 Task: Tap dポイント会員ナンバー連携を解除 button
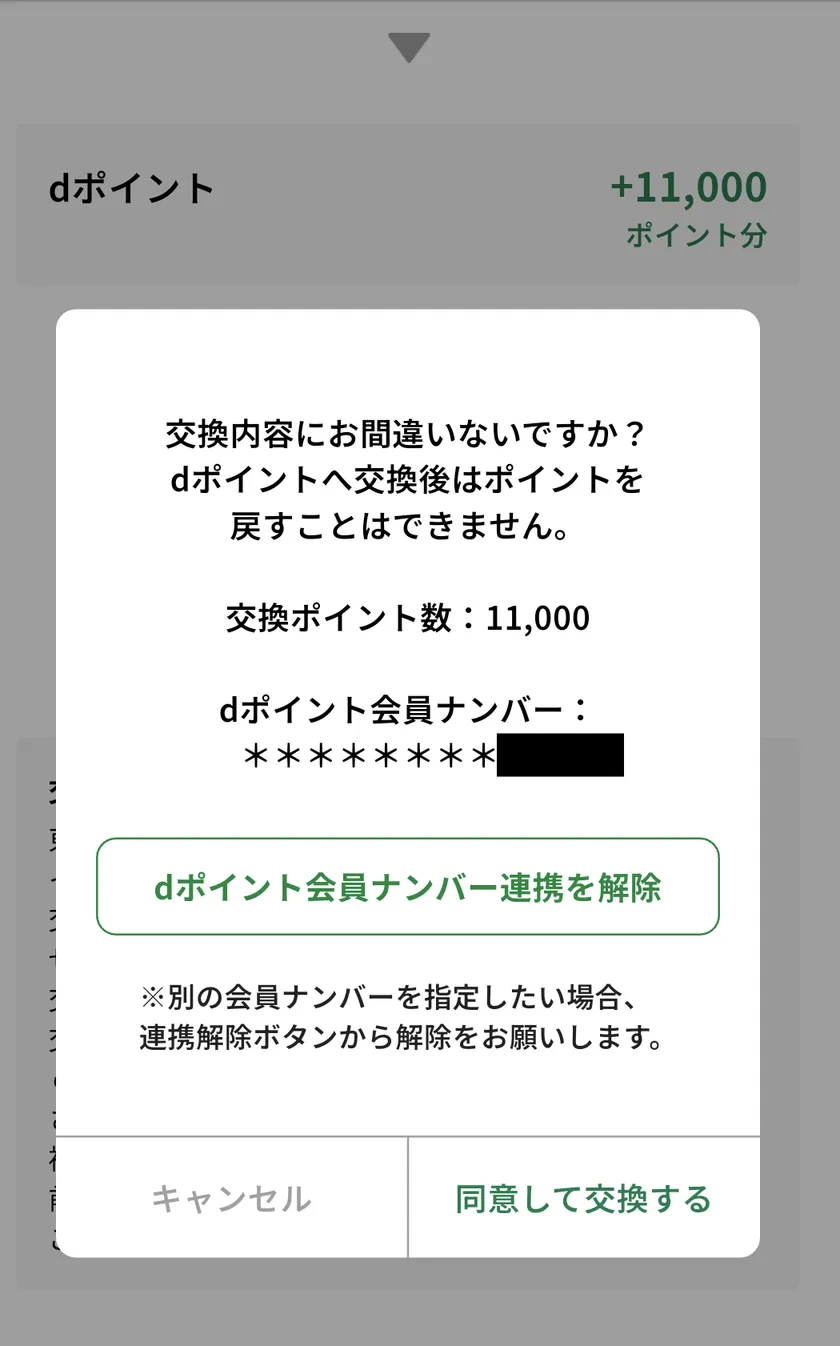tap(408, 887)
